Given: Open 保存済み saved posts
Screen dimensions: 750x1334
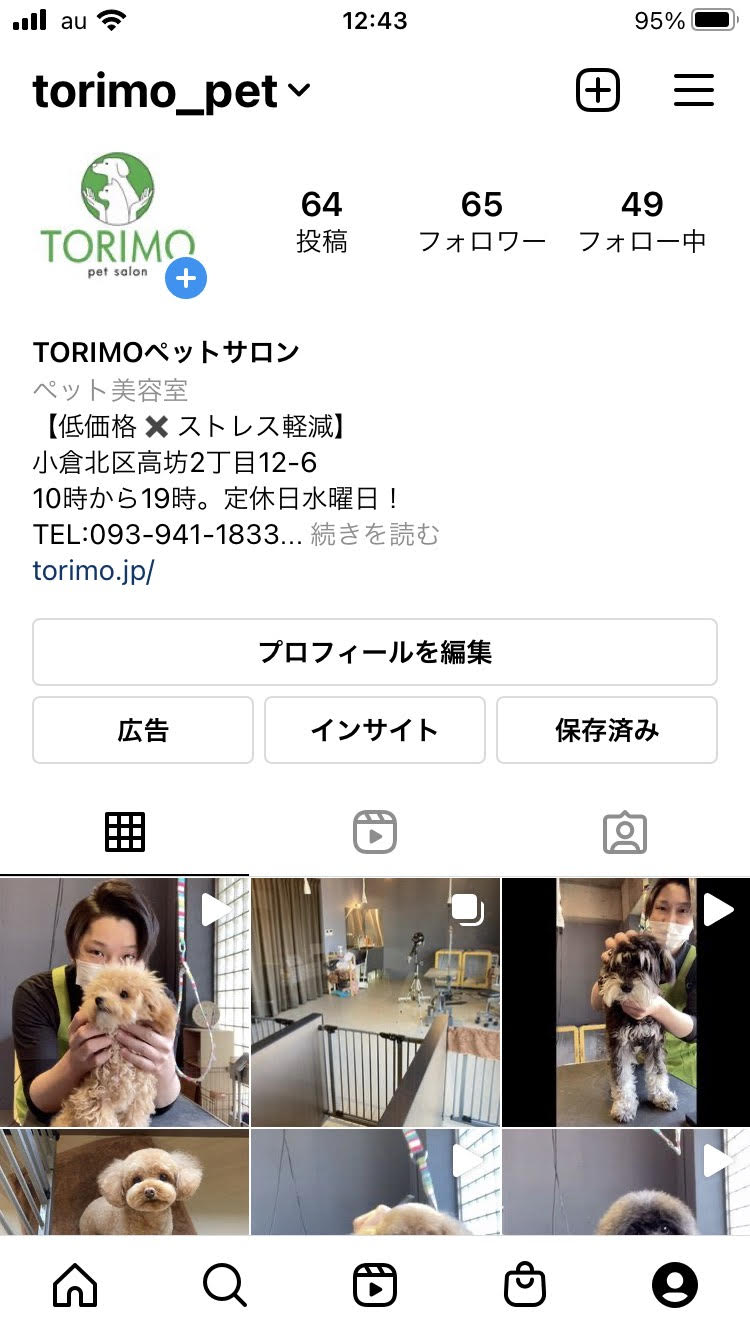Looking at the screenshot, I should 607,730.
